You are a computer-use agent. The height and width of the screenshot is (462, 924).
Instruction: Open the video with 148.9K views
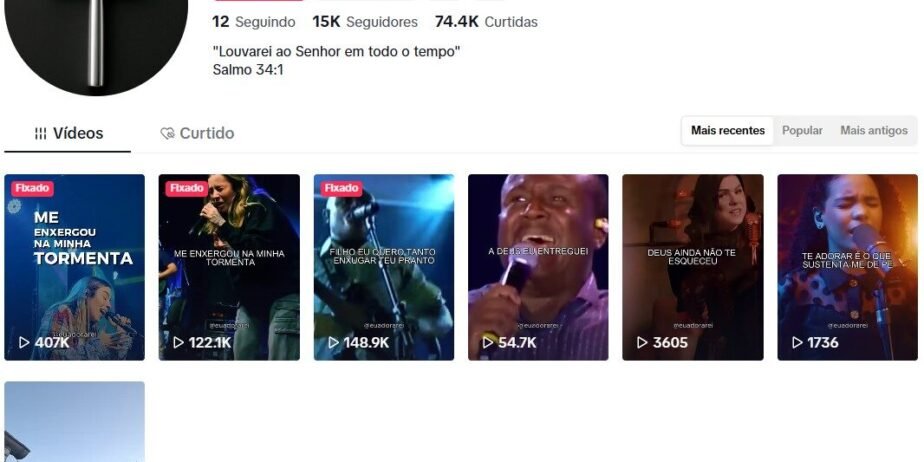click(x=384, y=267)
